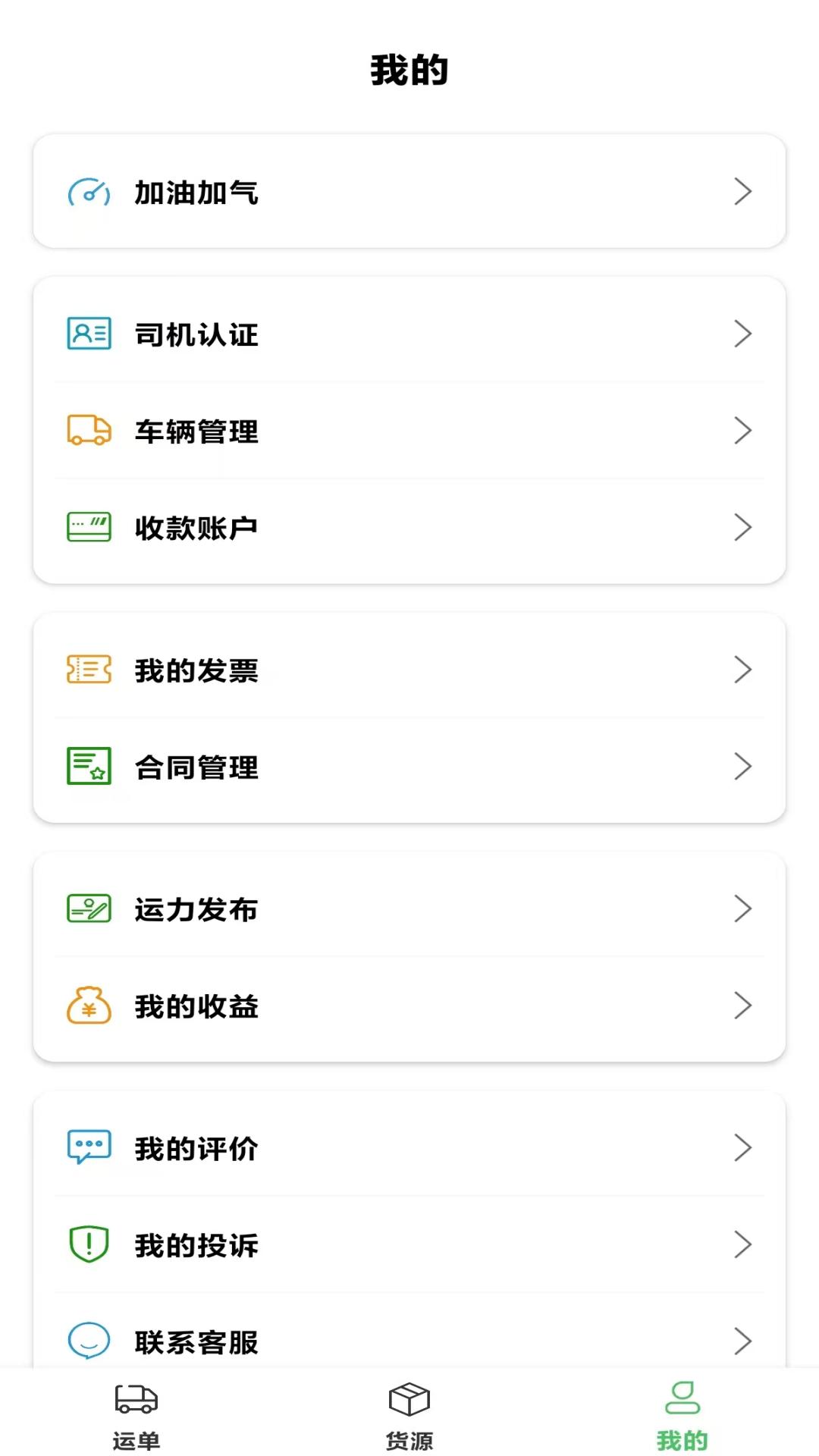Click the green 合同管理 contract icon
Viewport: 819px width, 1456px height.
[x=89, y=767]
